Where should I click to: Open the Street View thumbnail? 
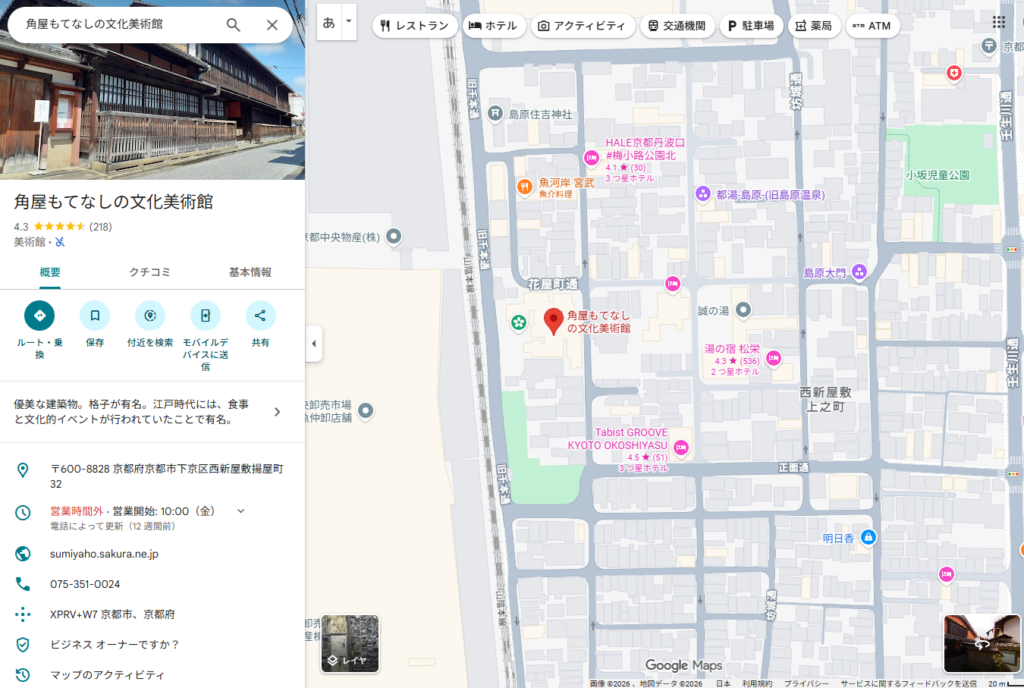pyautogui.click(x=982, y=643)
